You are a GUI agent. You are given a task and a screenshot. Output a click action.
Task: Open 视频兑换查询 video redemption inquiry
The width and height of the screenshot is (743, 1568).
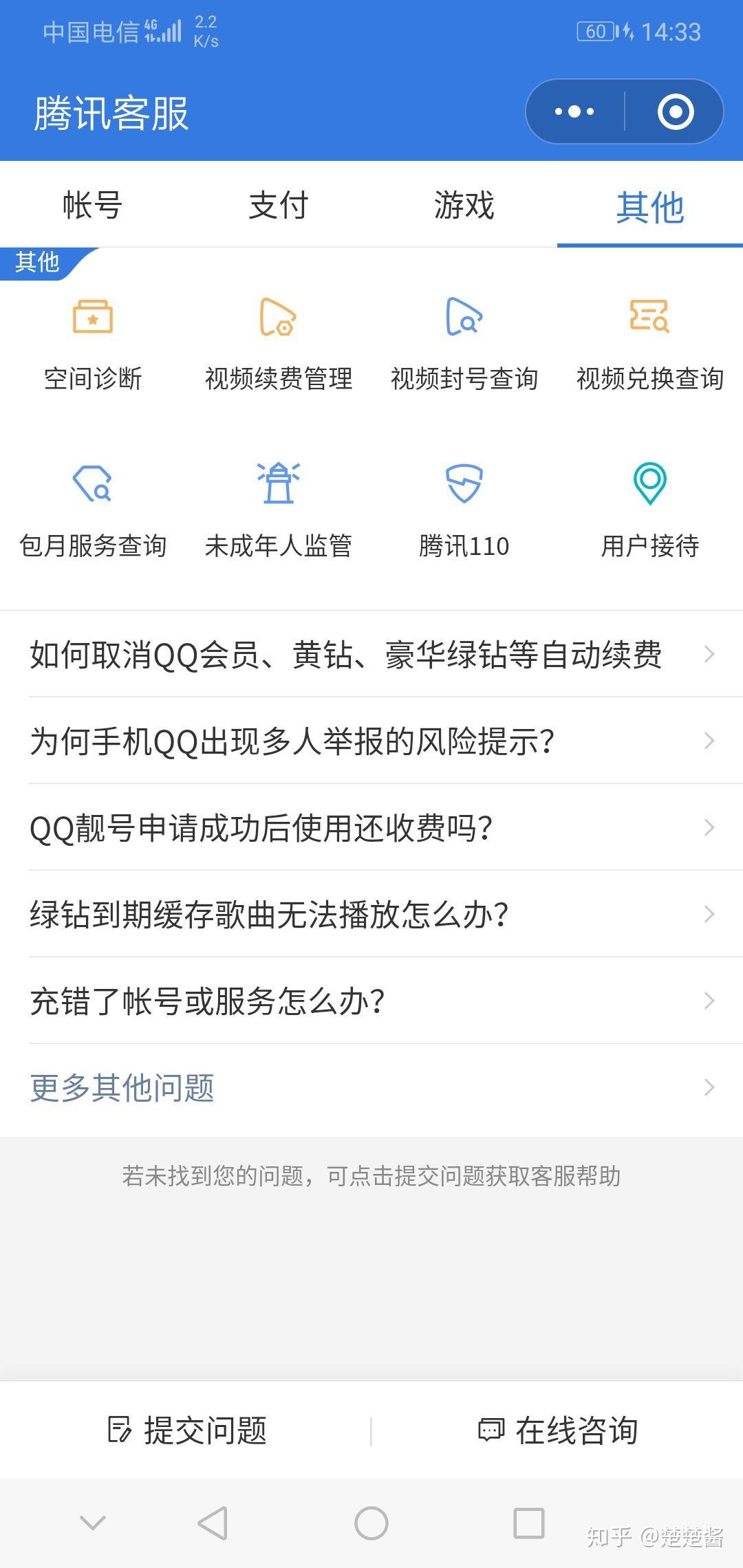click(x=650, y=344)
